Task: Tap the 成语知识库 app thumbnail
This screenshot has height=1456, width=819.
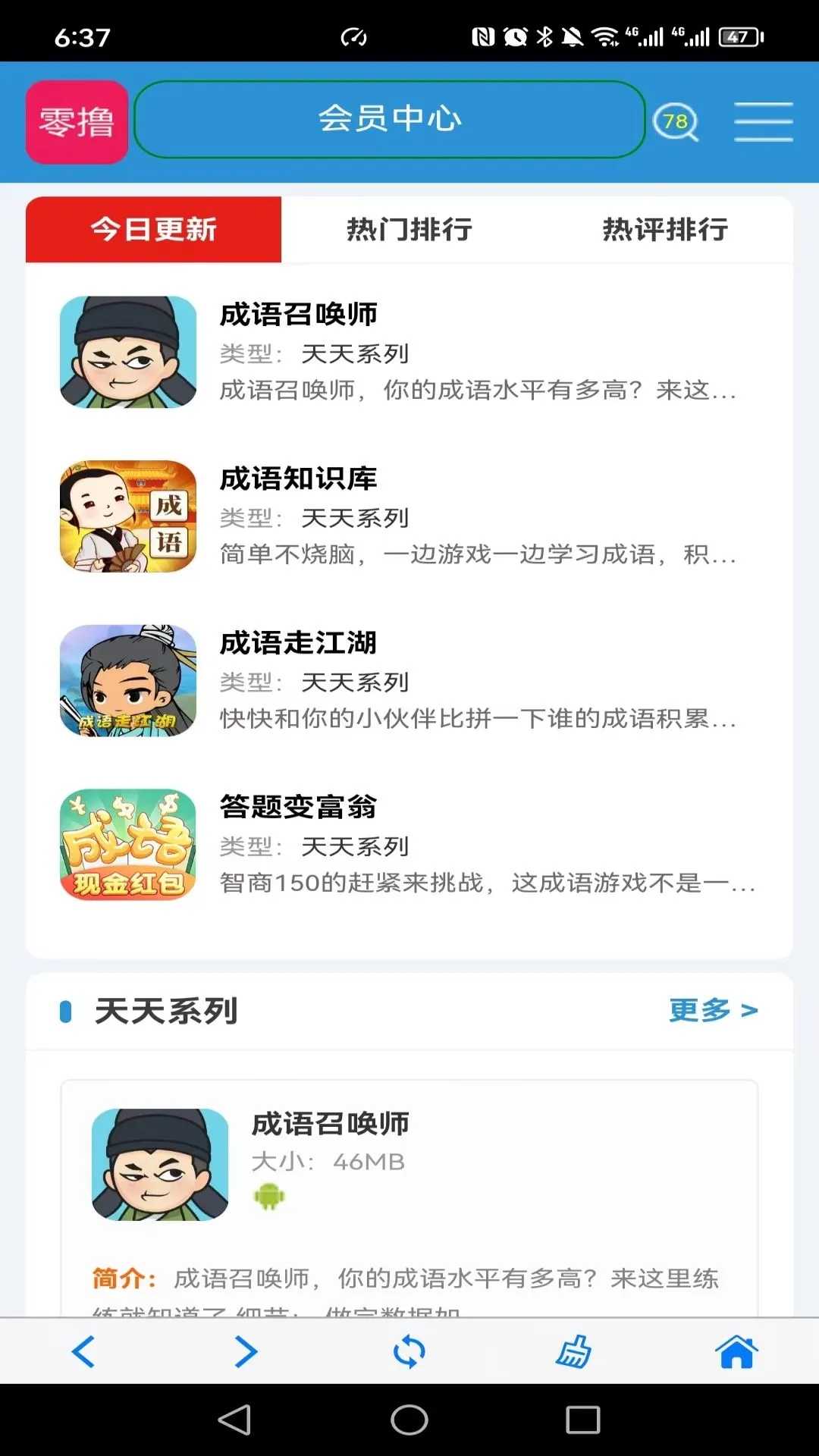Action: (129, 516)
